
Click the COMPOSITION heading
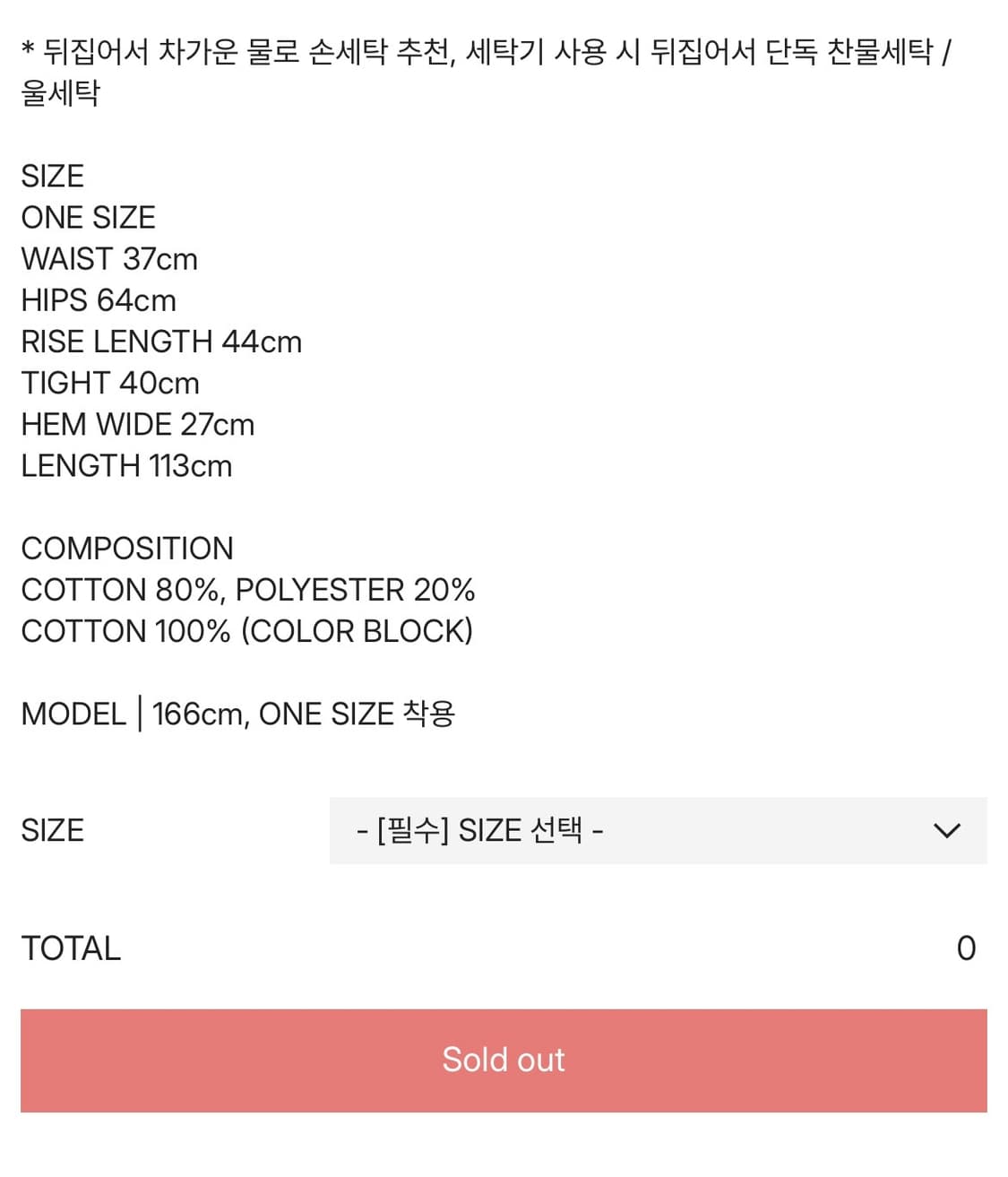pos(127,548)
